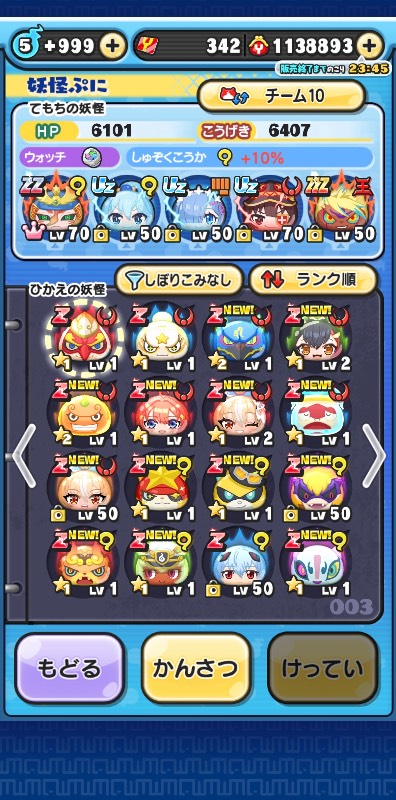Tap the かんさつ button
396x800 pixels.
[x=196, y=669]
